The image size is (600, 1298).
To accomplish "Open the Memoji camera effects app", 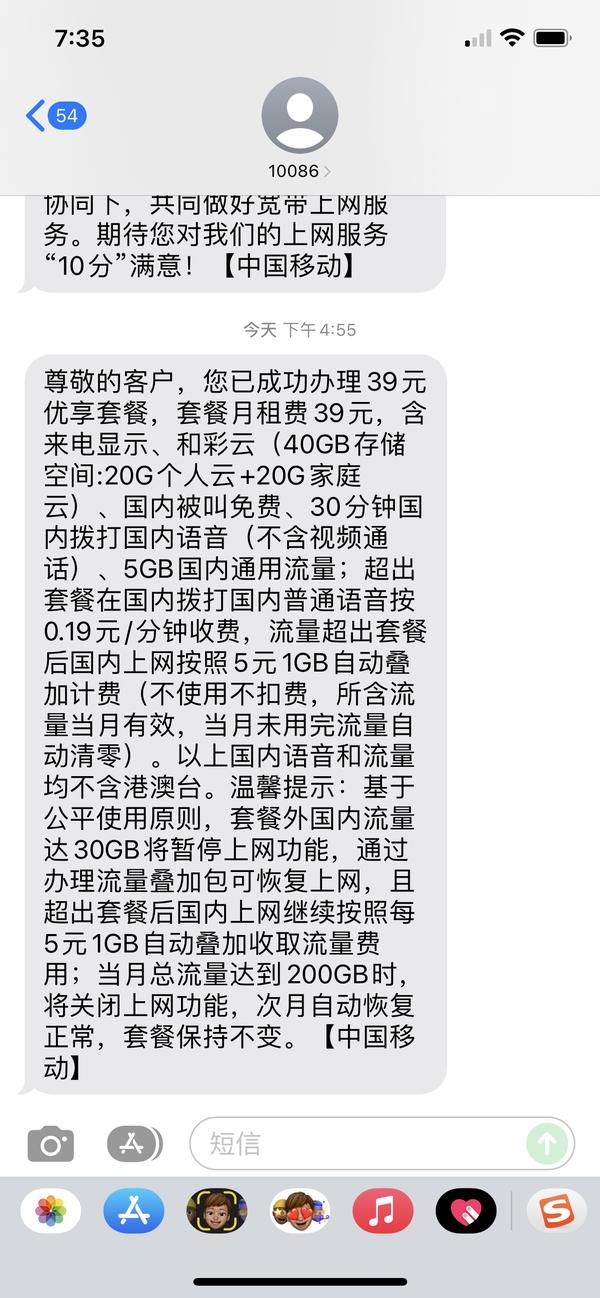I will click(217, 1211).
